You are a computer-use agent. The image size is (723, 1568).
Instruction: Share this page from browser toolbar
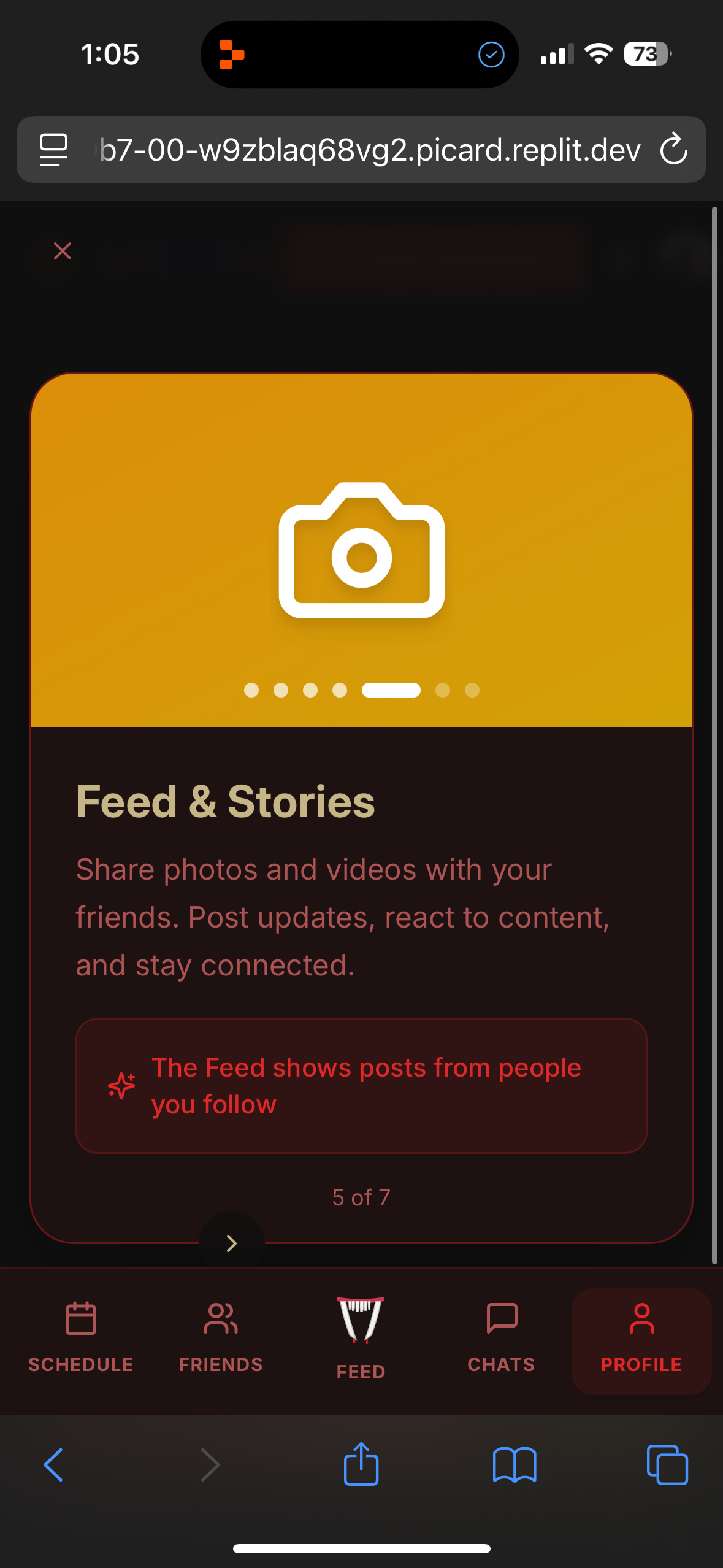361,1464
